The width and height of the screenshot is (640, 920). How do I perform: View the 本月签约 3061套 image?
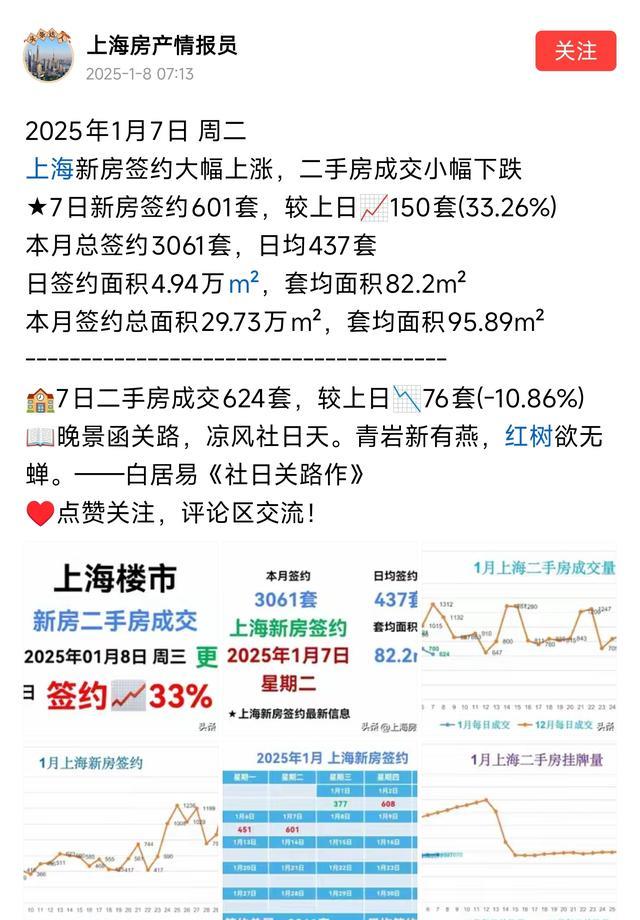tap(319, 640)
